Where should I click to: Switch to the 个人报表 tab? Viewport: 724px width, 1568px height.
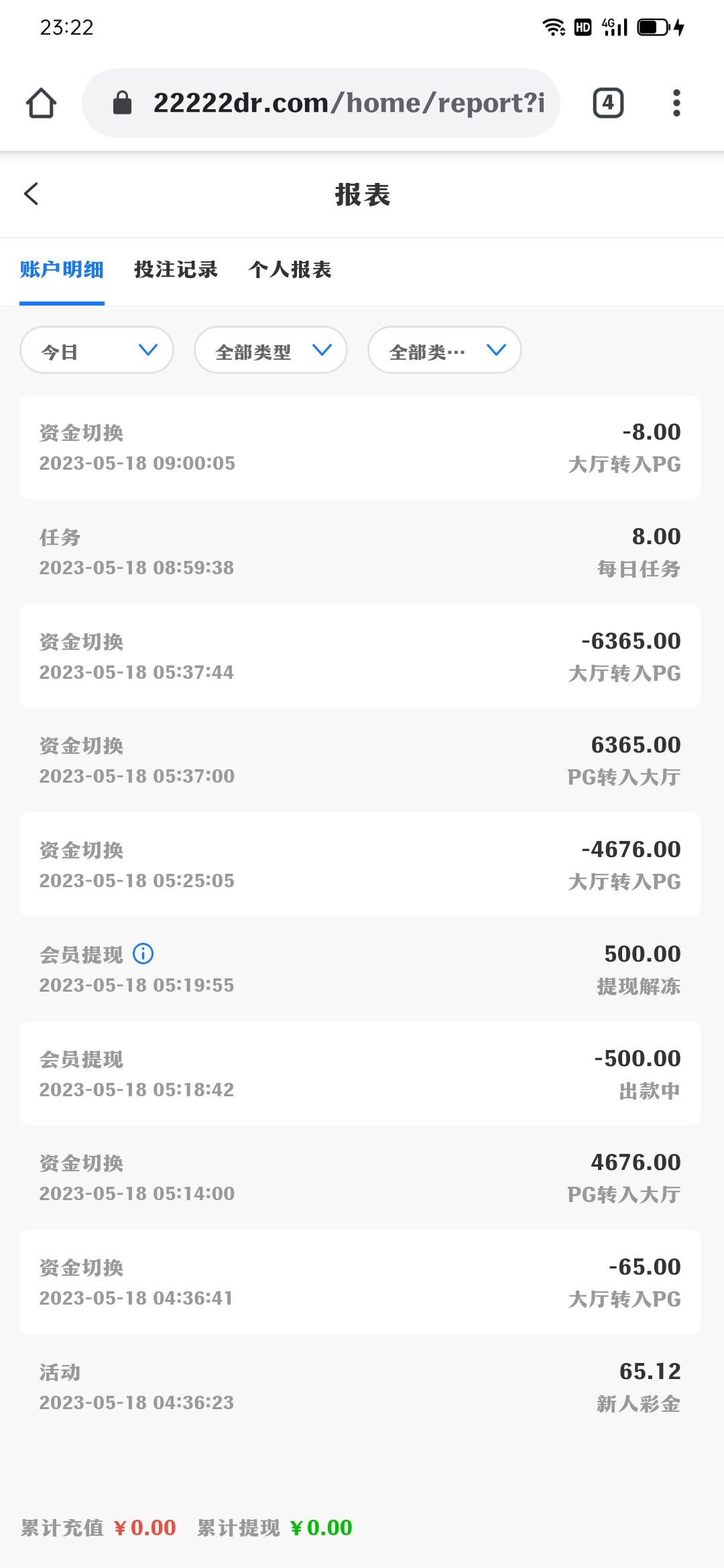pos(290,270)
